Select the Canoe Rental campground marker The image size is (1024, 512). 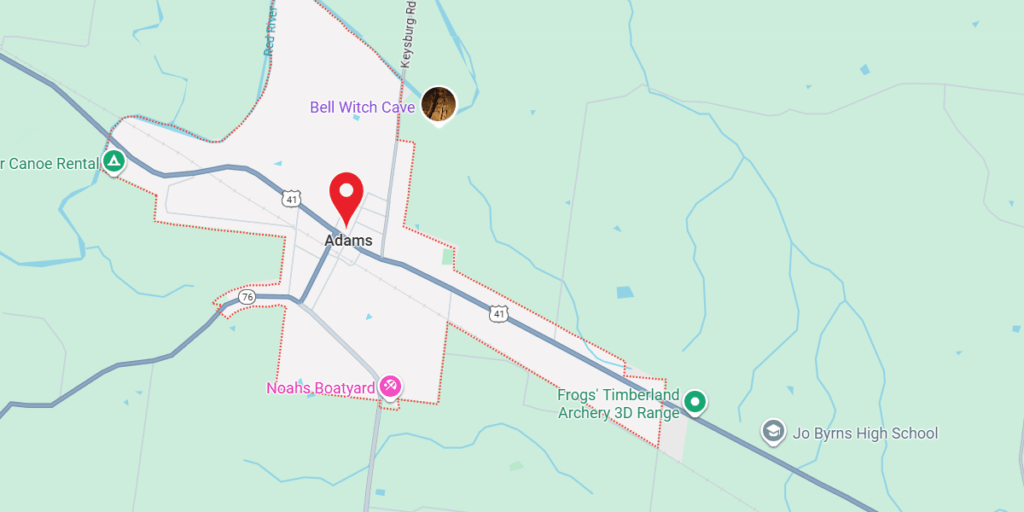point(114,162)
